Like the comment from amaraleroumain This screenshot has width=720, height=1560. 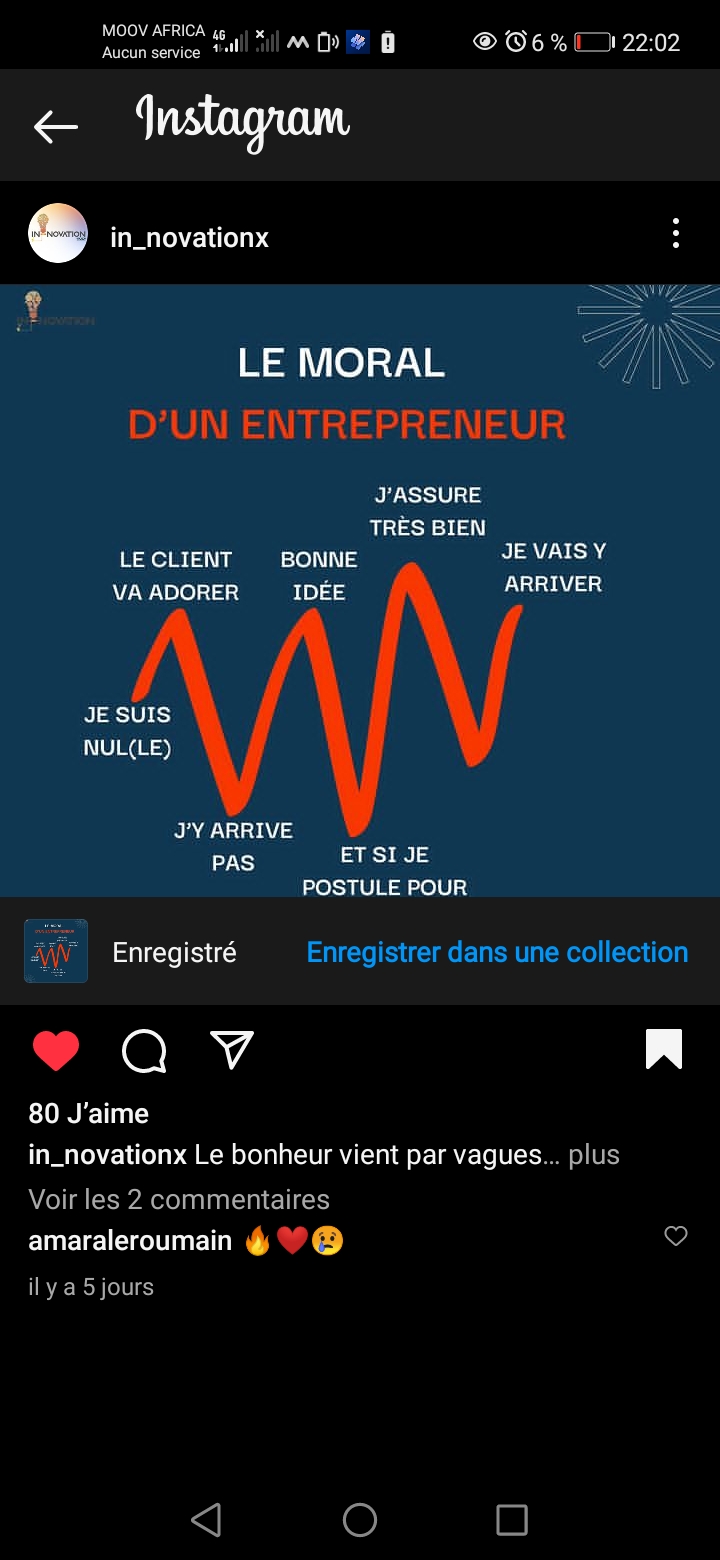coord(676,1236)
